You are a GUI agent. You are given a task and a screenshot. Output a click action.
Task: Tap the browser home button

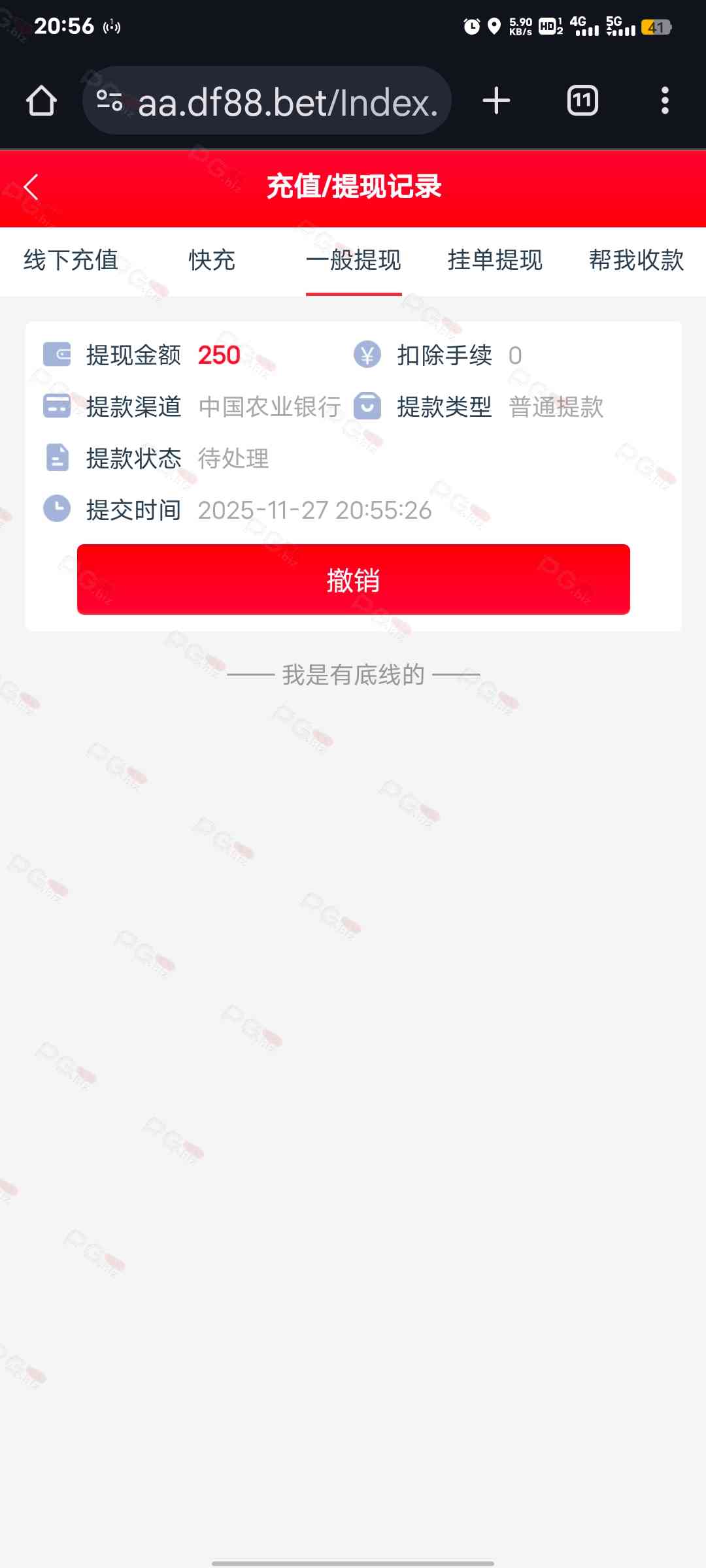point(41,101)
